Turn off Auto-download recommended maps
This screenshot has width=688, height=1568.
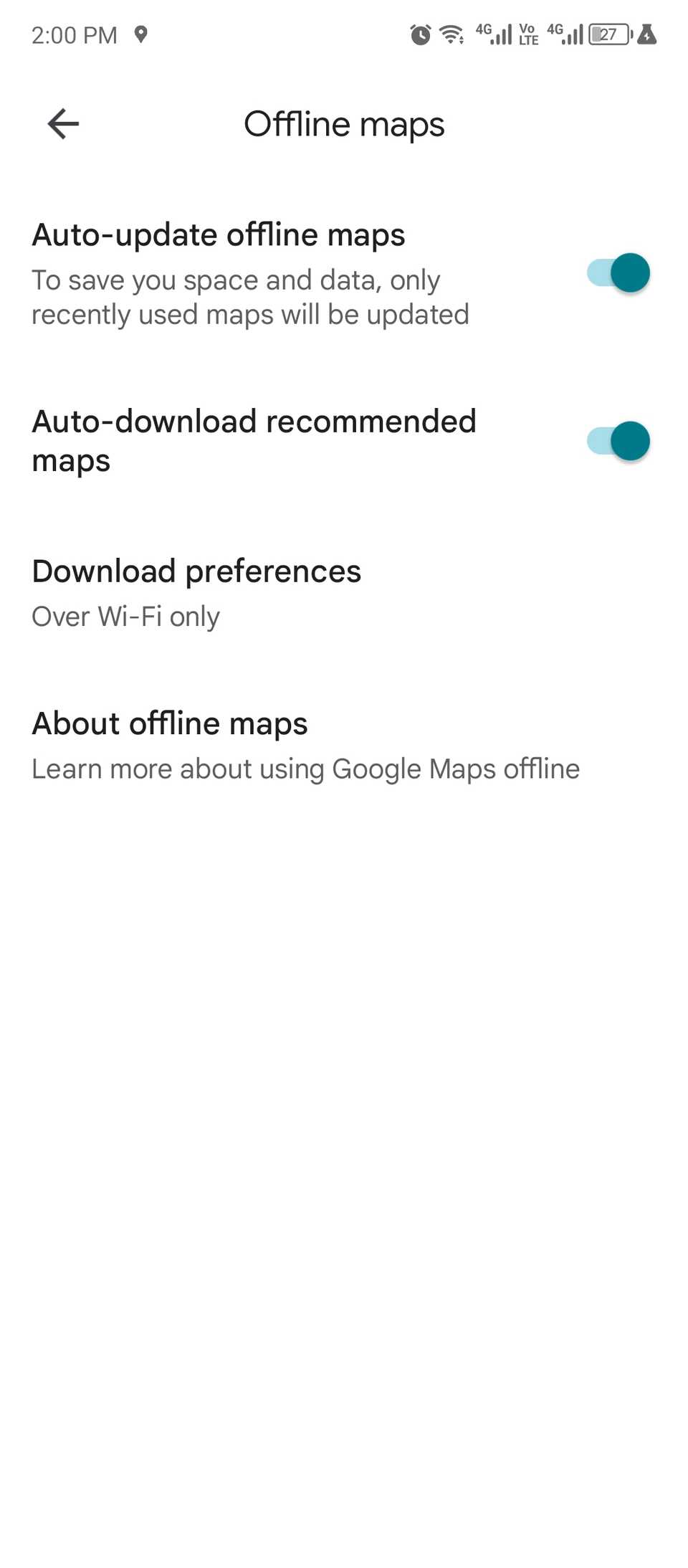618,441
